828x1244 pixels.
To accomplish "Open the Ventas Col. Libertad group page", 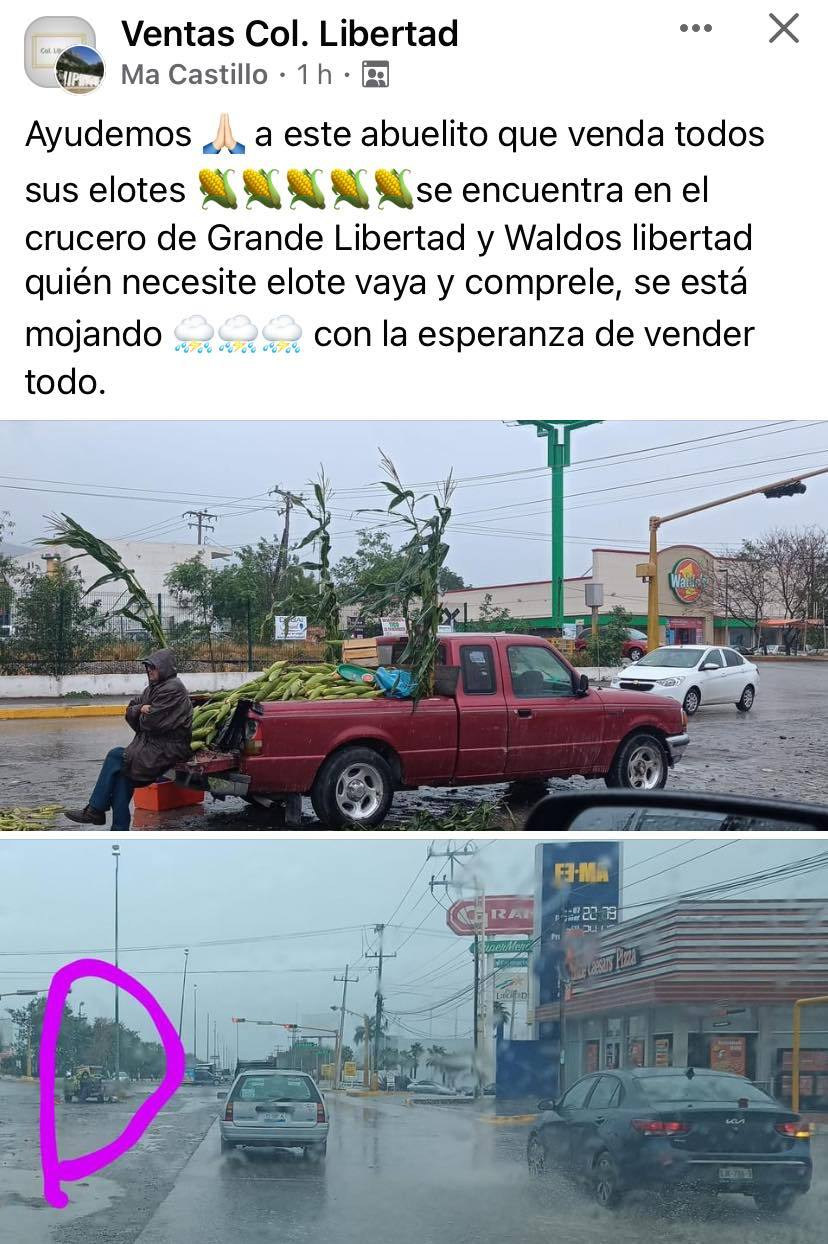I will [290, 34].
